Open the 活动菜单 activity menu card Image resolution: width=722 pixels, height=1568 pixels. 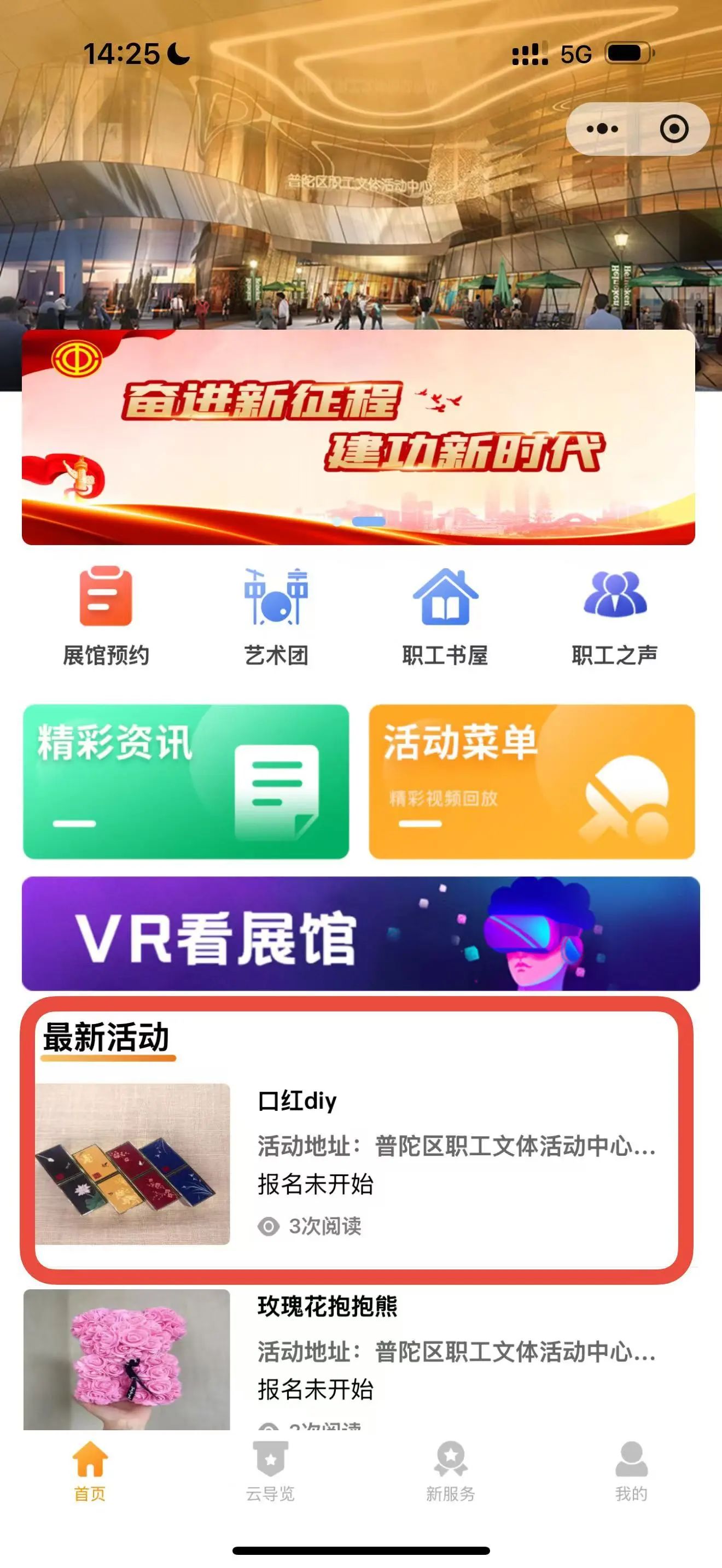pyautogui.click(x=532, y=782)
